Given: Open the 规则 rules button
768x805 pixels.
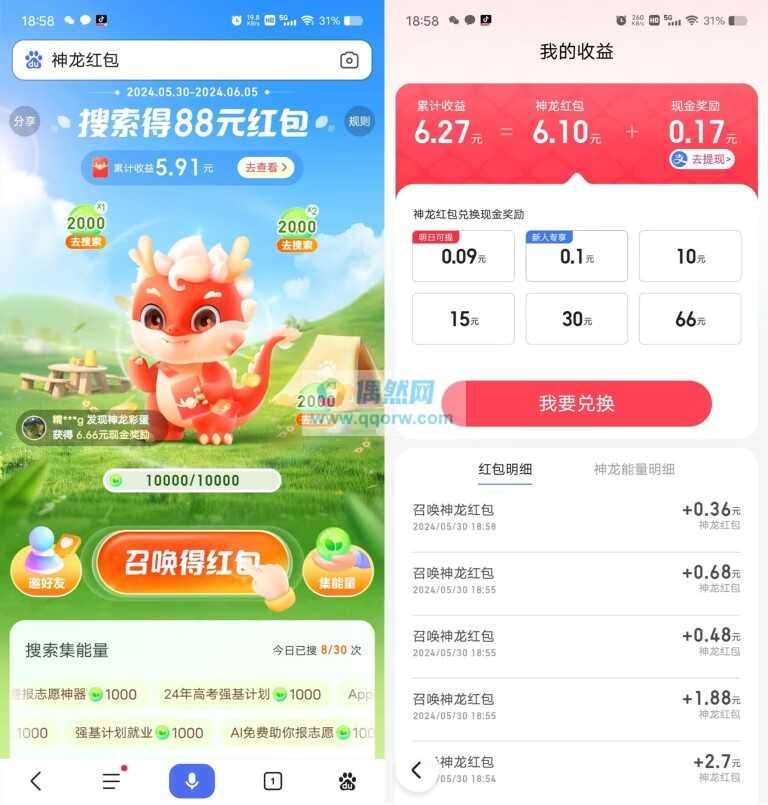Looking at the screenshot, I should (359, 122).
